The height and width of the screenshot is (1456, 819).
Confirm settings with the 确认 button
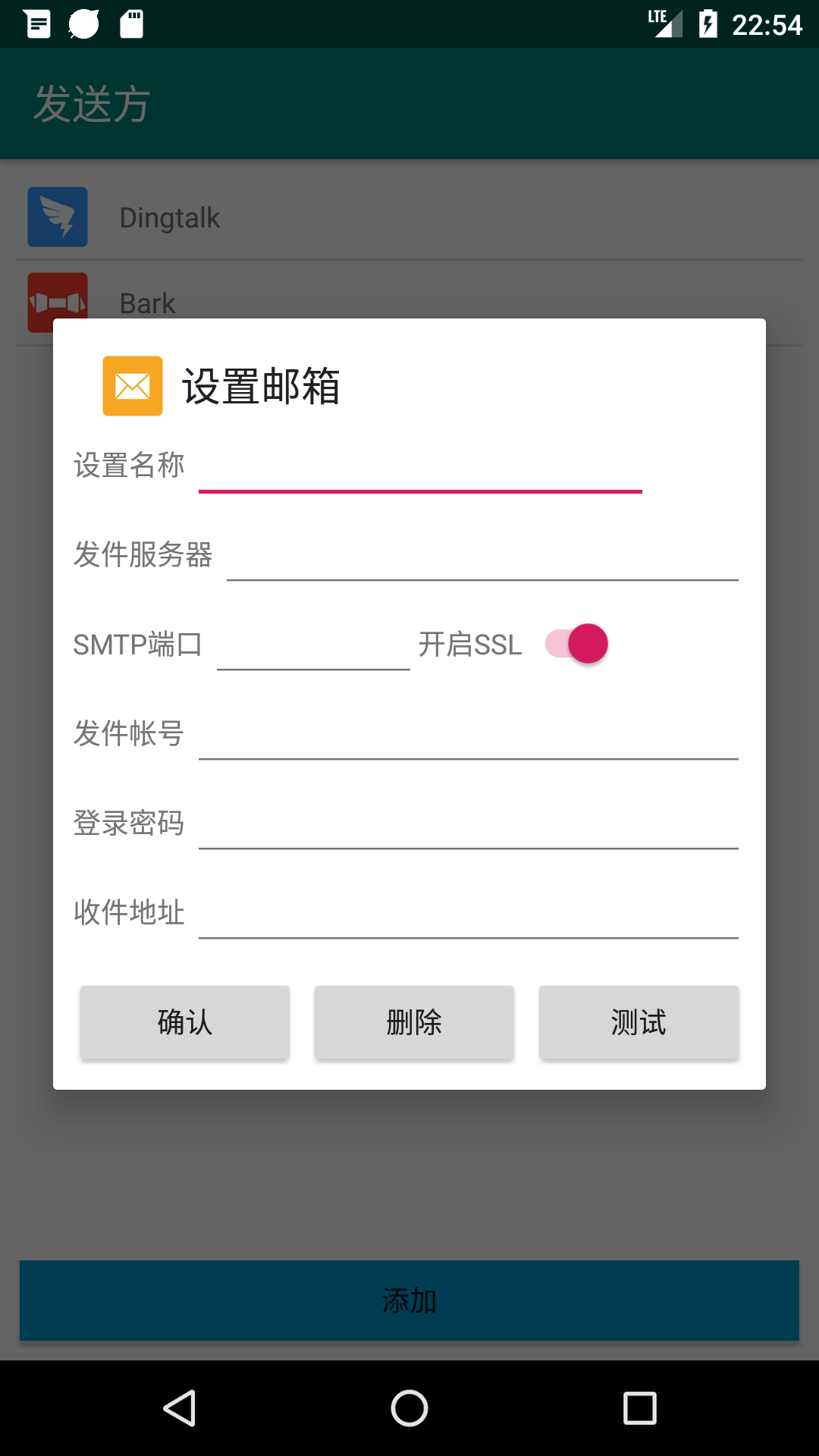(x=185, y=1022)
